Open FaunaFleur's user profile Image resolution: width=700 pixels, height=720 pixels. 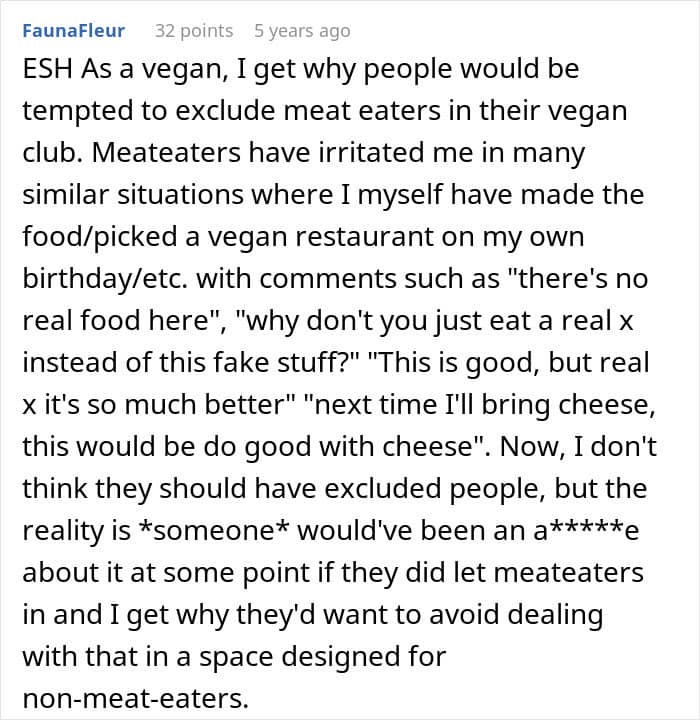pos(73,30)
